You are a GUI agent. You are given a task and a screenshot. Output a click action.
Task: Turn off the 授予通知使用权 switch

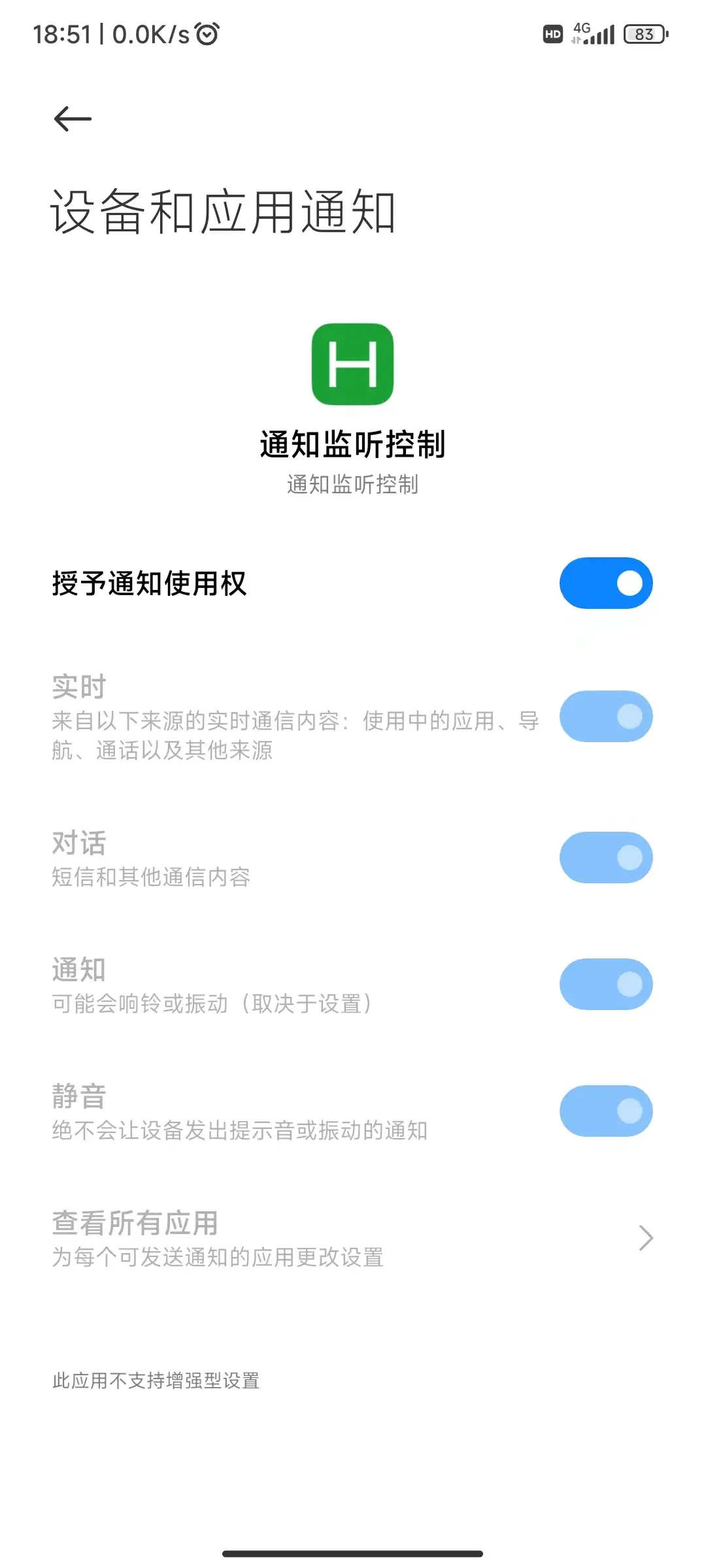coord(605,583)
